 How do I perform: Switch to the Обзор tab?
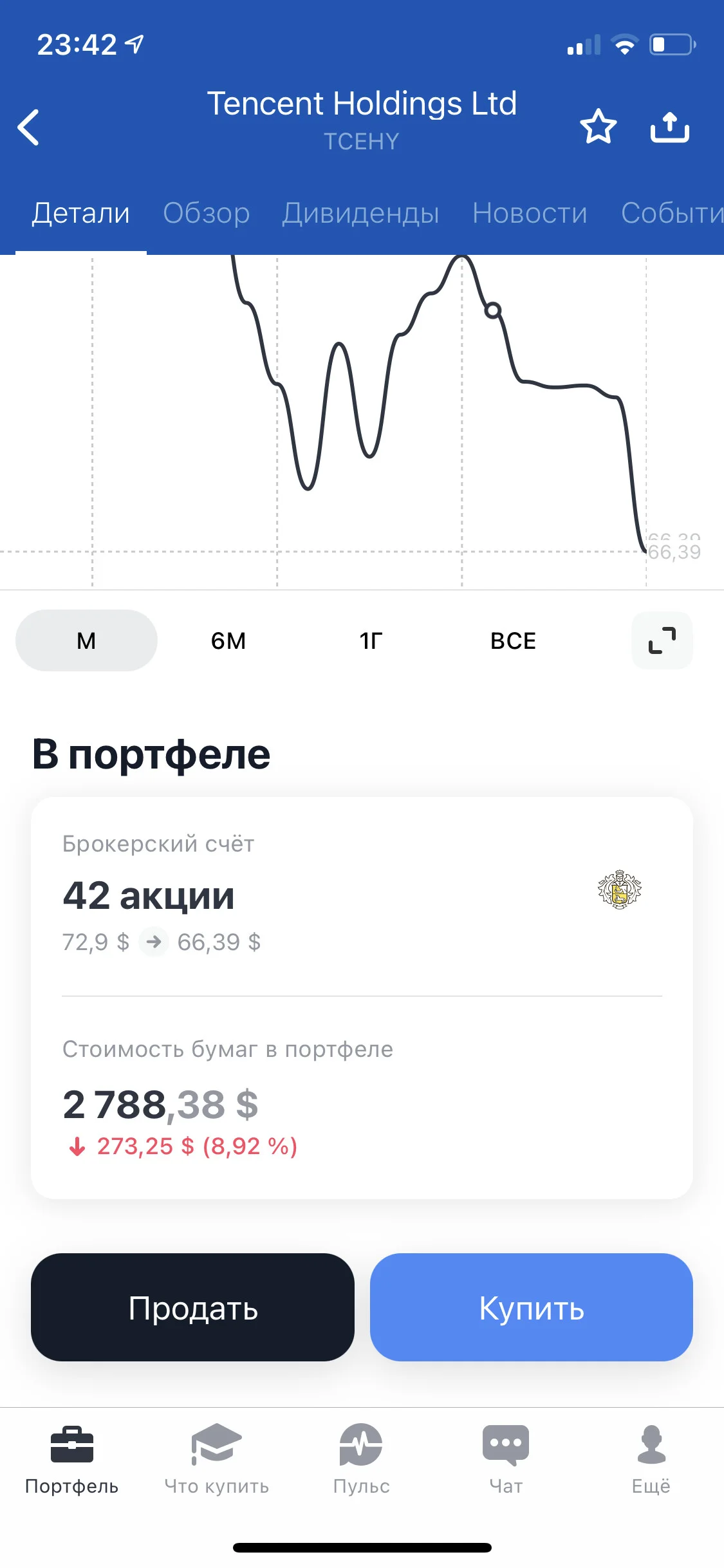[207, 213]
